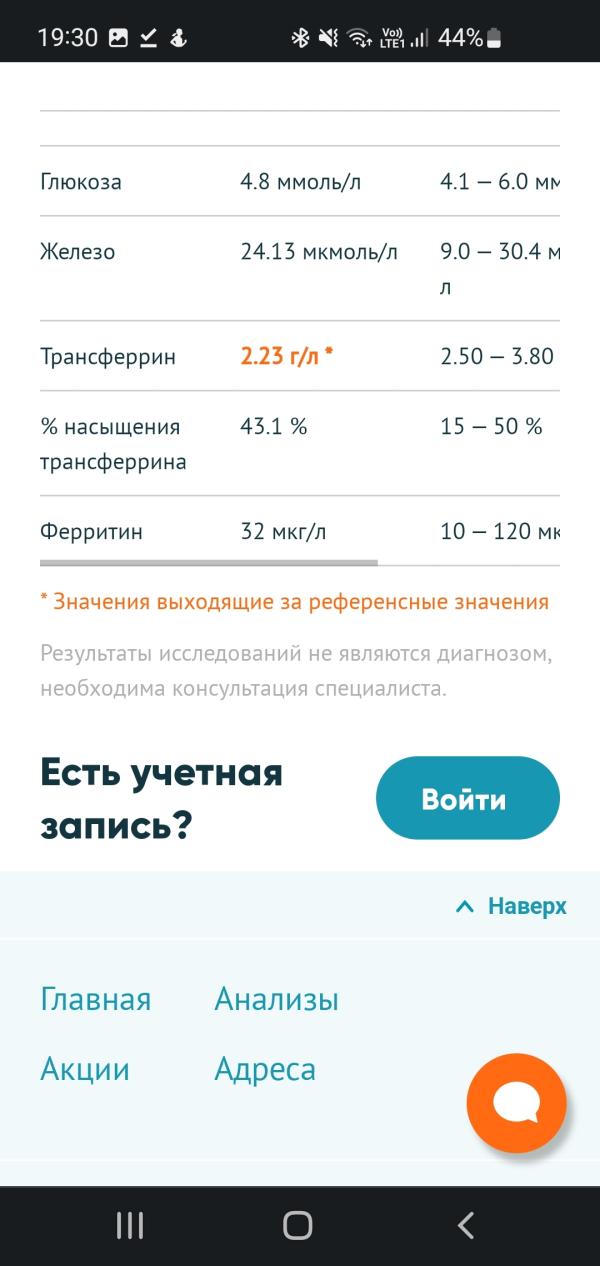Go to the Анализы page
This screenshot has width=600, height=1266.
tap(276, 999)
